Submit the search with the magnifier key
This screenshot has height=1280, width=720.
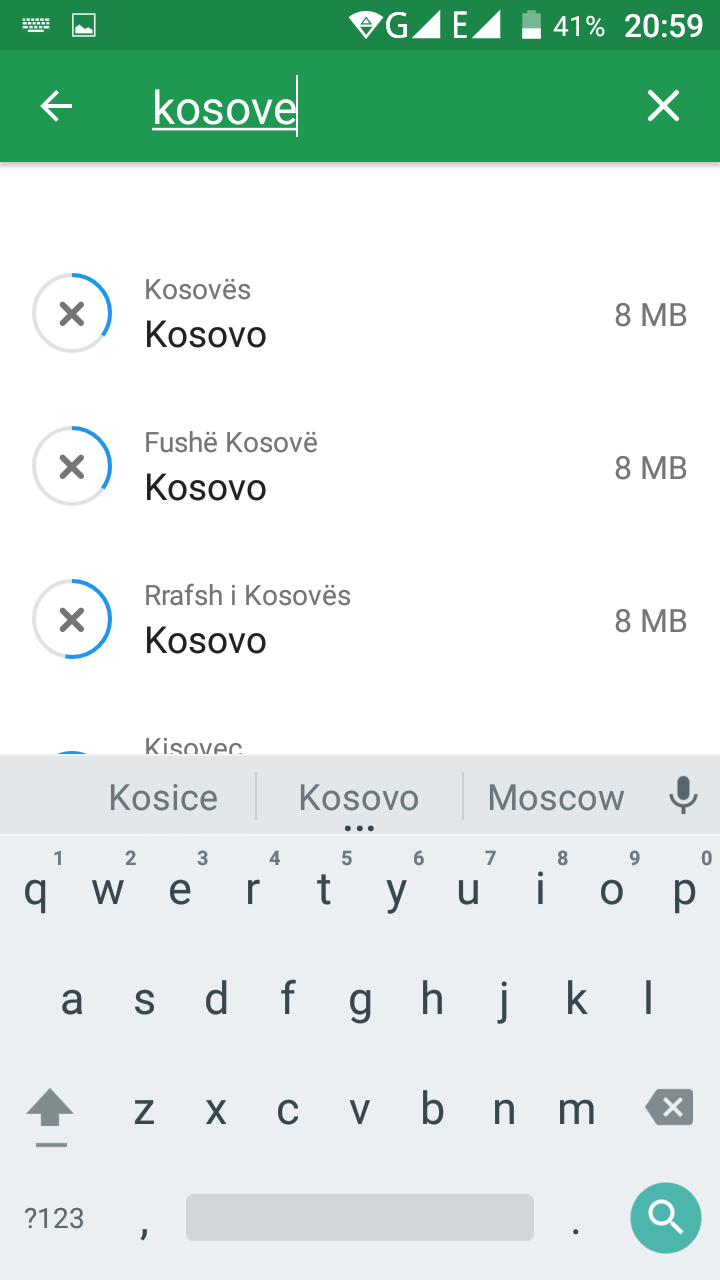(665, 1217)
